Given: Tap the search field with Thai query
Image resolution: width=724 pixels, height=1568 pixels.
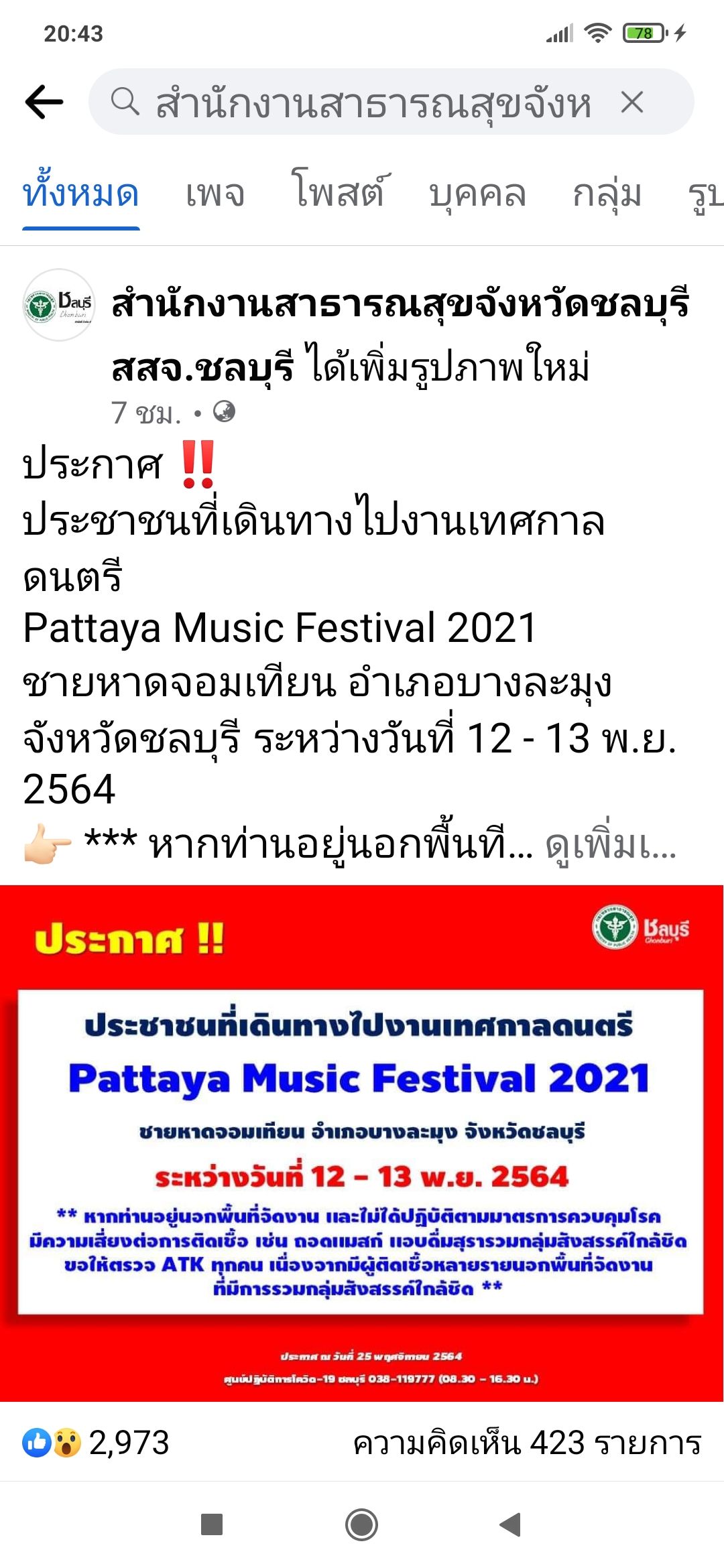Looking at the screenshot, I should click(372, 103).
